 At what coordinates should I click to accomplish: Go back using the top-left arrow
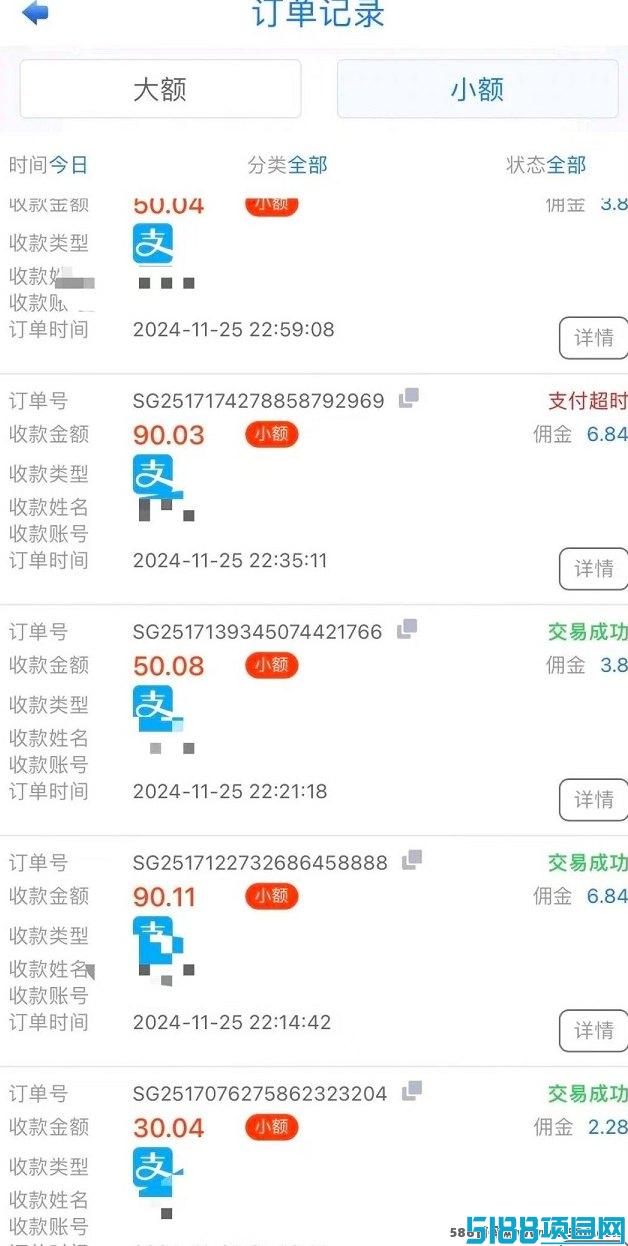pyautogui.click(x=36, y=13)
